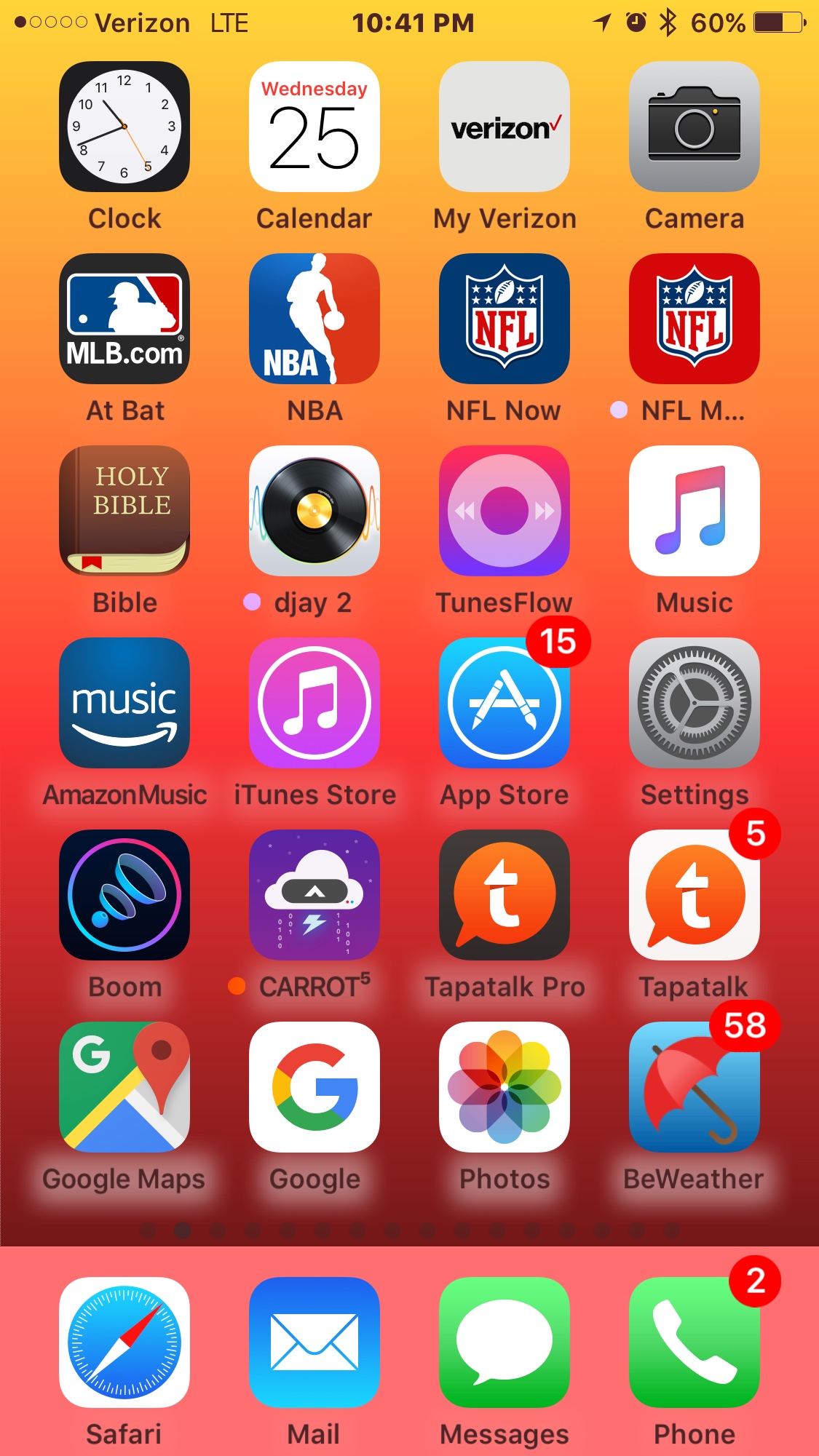
Task: Open the iTunes Store
Action: (x=314, y=703)
